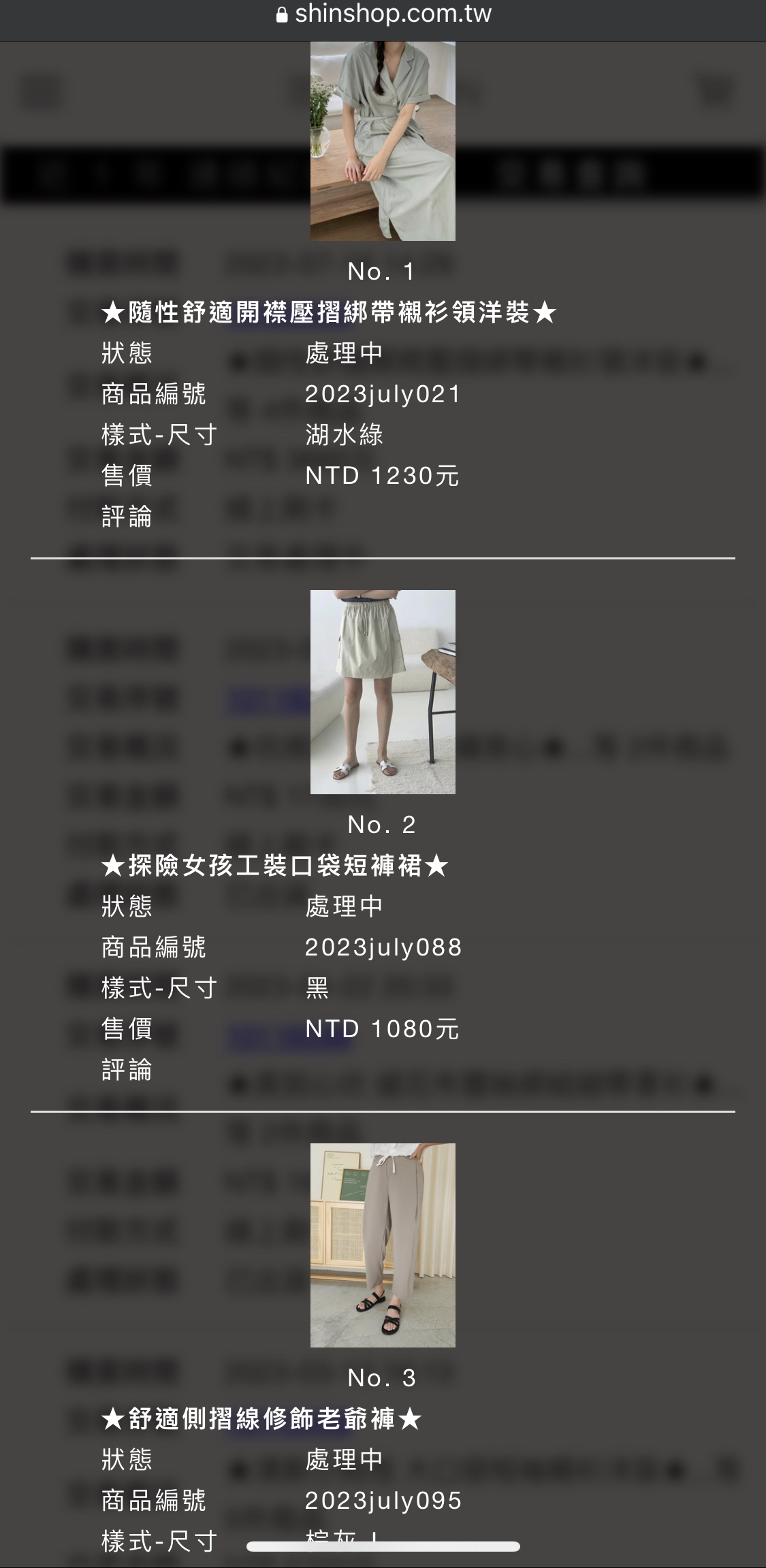
Task: Open the side-pleat trousers product image
Action: pyautogui.click(x=383, y=1245)
